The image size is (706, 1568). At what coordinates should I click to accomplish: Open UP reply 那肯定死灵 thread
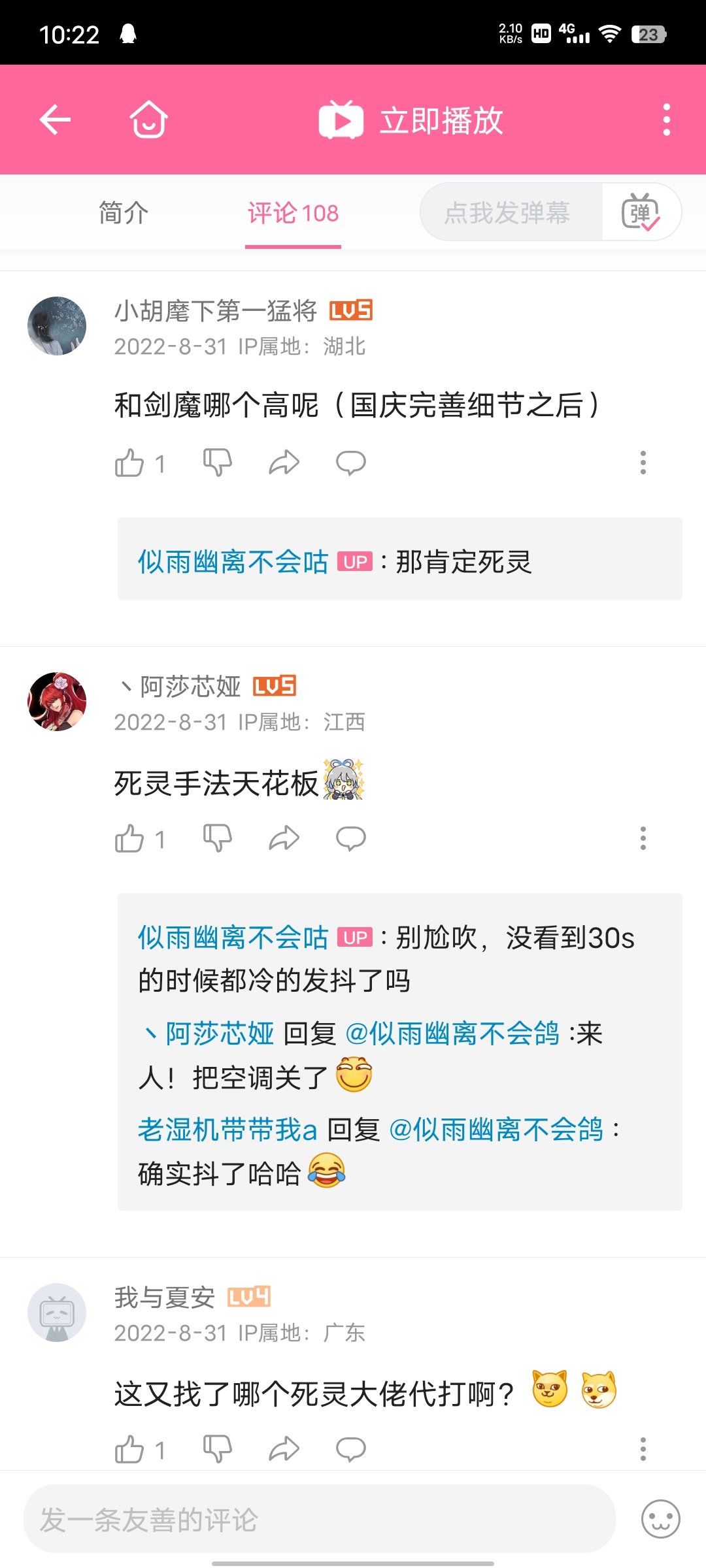point(400,559)
